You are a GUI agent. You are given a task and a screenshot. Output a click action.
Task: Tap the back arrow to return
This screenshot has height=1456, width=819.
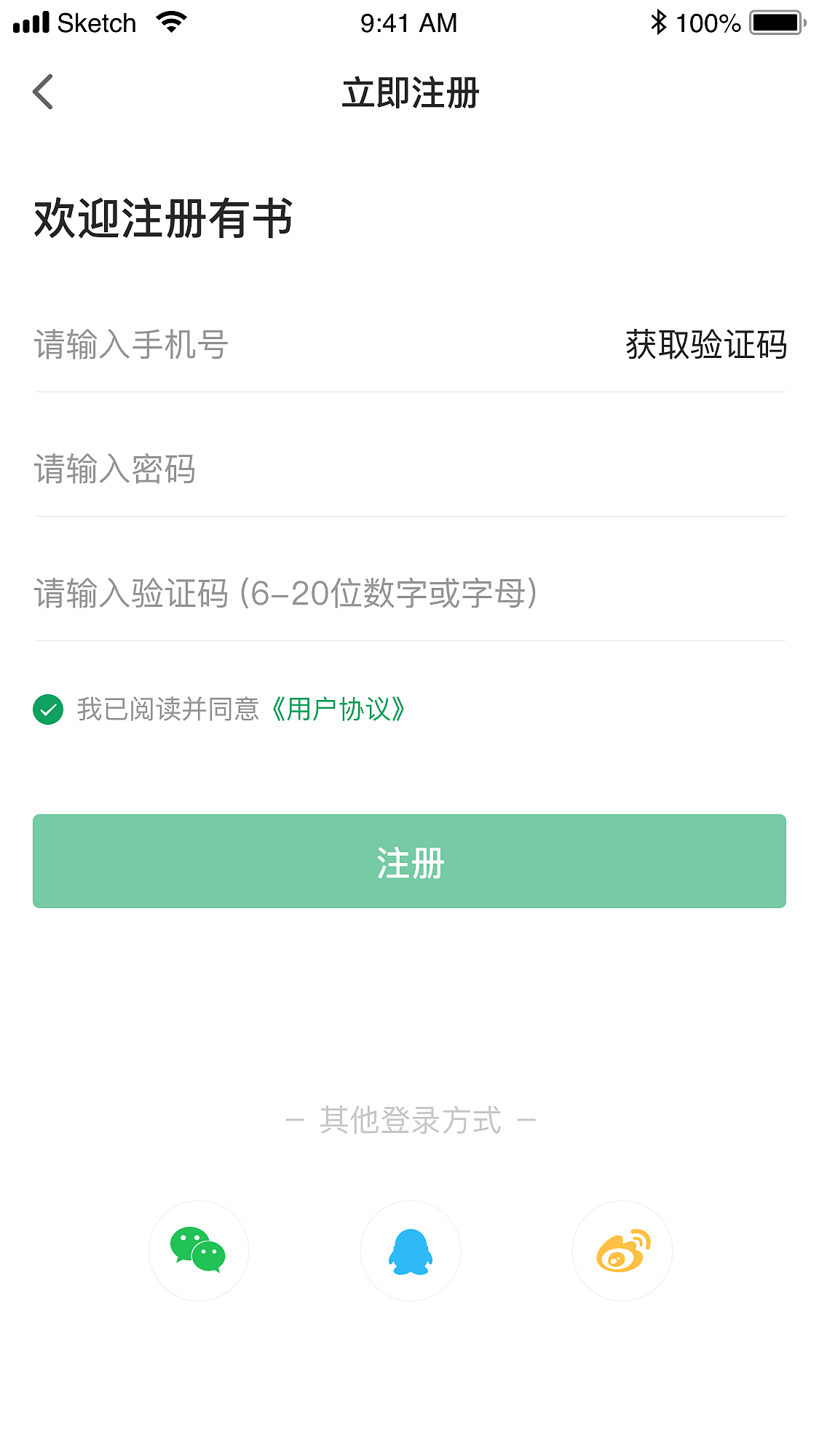coord(43,92)
